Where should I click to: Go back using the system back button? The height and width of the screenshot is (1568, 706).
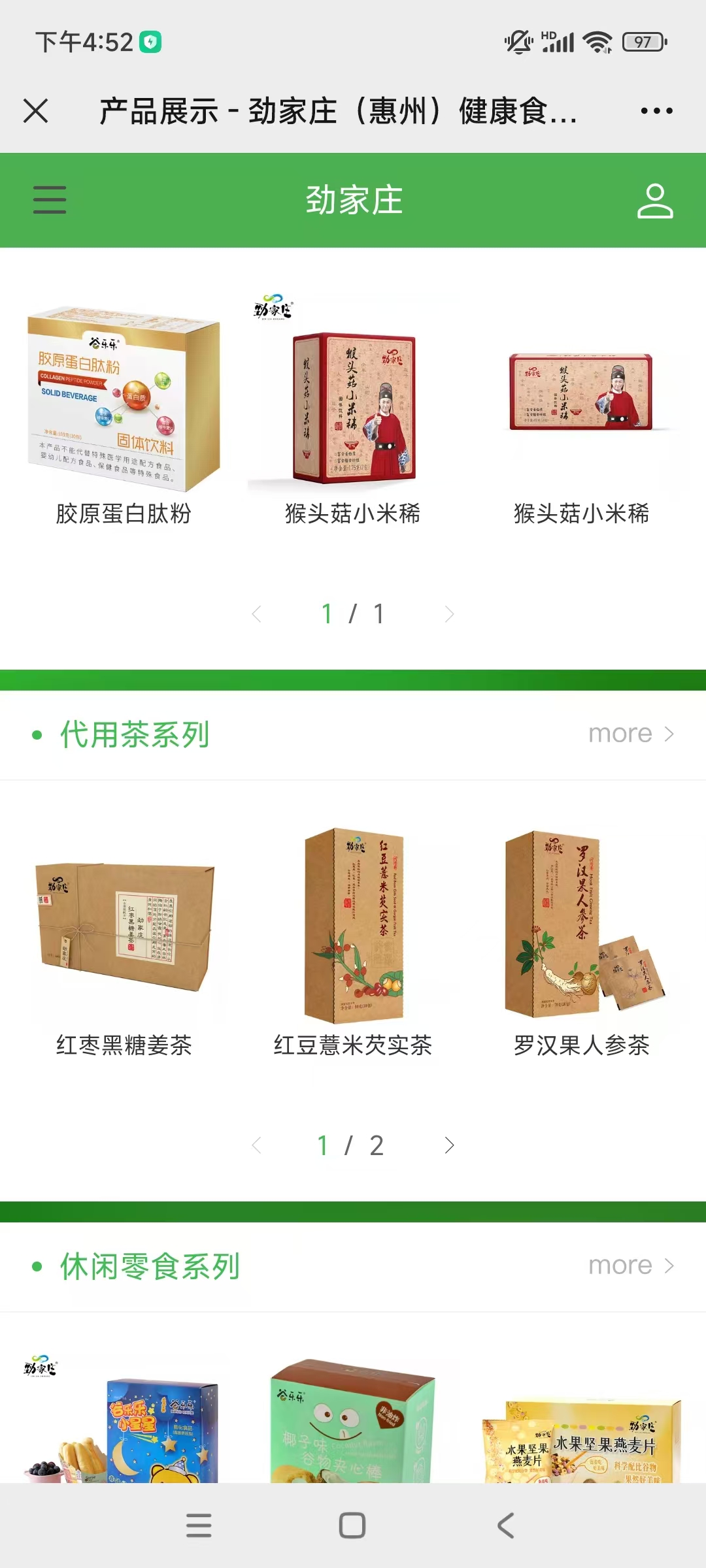point(505,1526)
